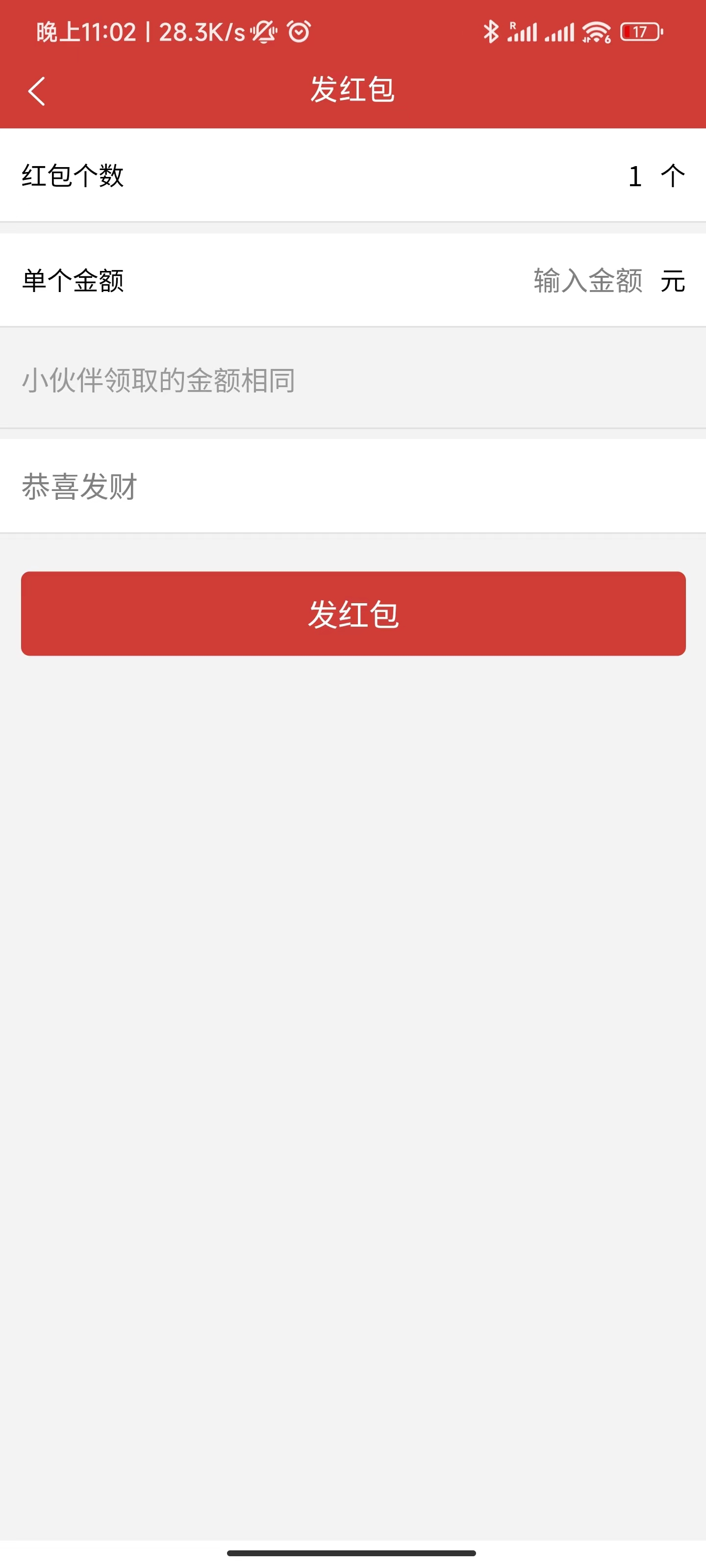Tap the 发红包 title in the header
Viewport: 706px width, 1568px height.
point(353,90)
